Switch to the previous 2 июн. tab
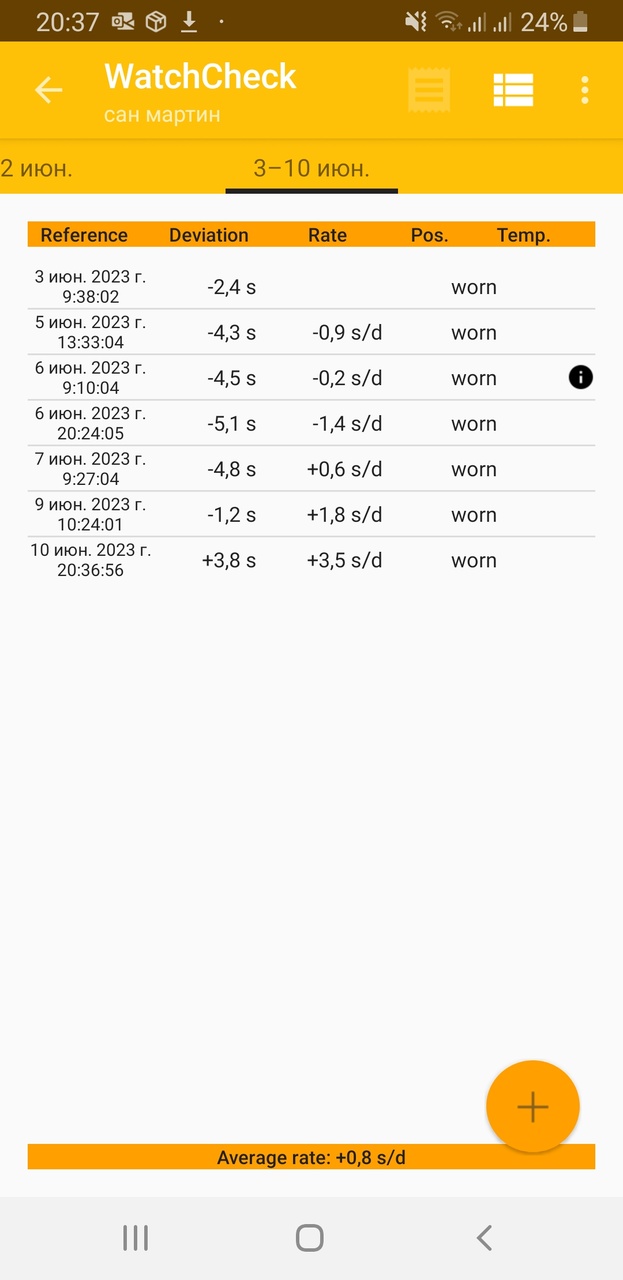Image resolution: width=623 pixels, height=1280 pixels. point(36,168)
